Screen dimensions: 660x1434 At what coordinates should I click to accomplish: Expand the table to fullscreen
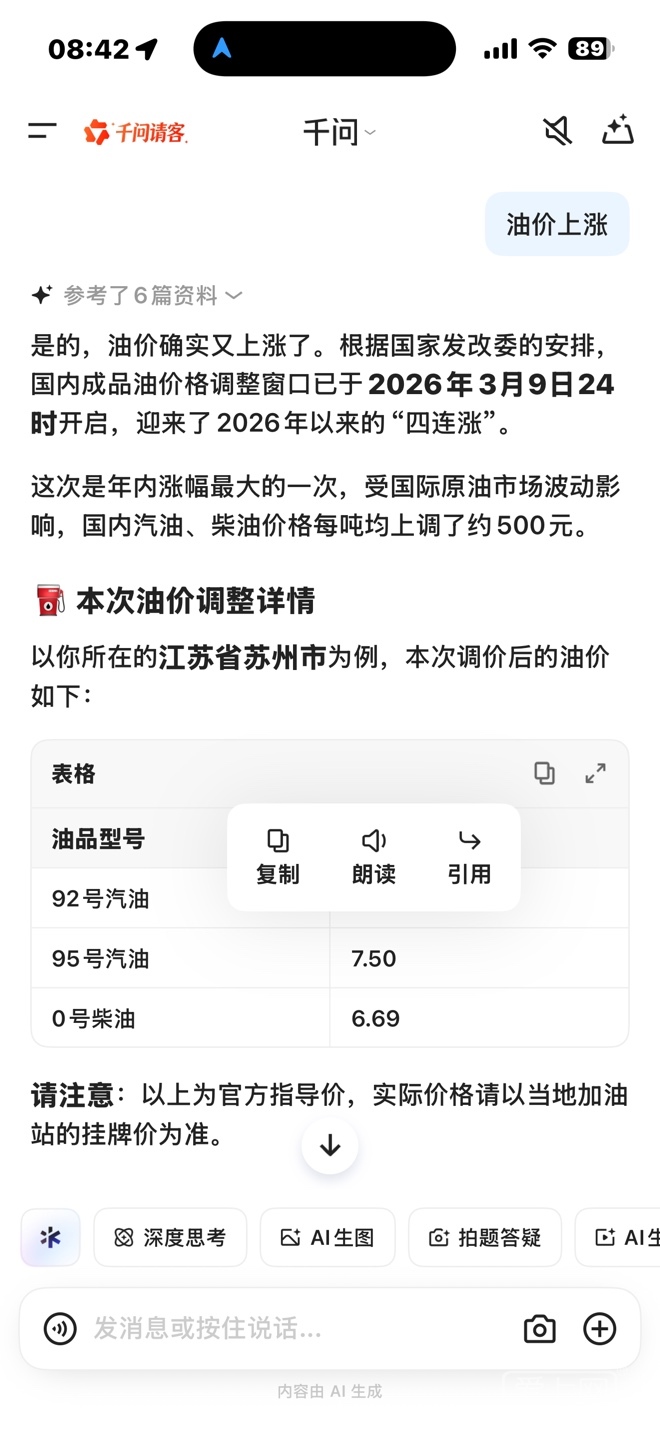coord(596,773)
